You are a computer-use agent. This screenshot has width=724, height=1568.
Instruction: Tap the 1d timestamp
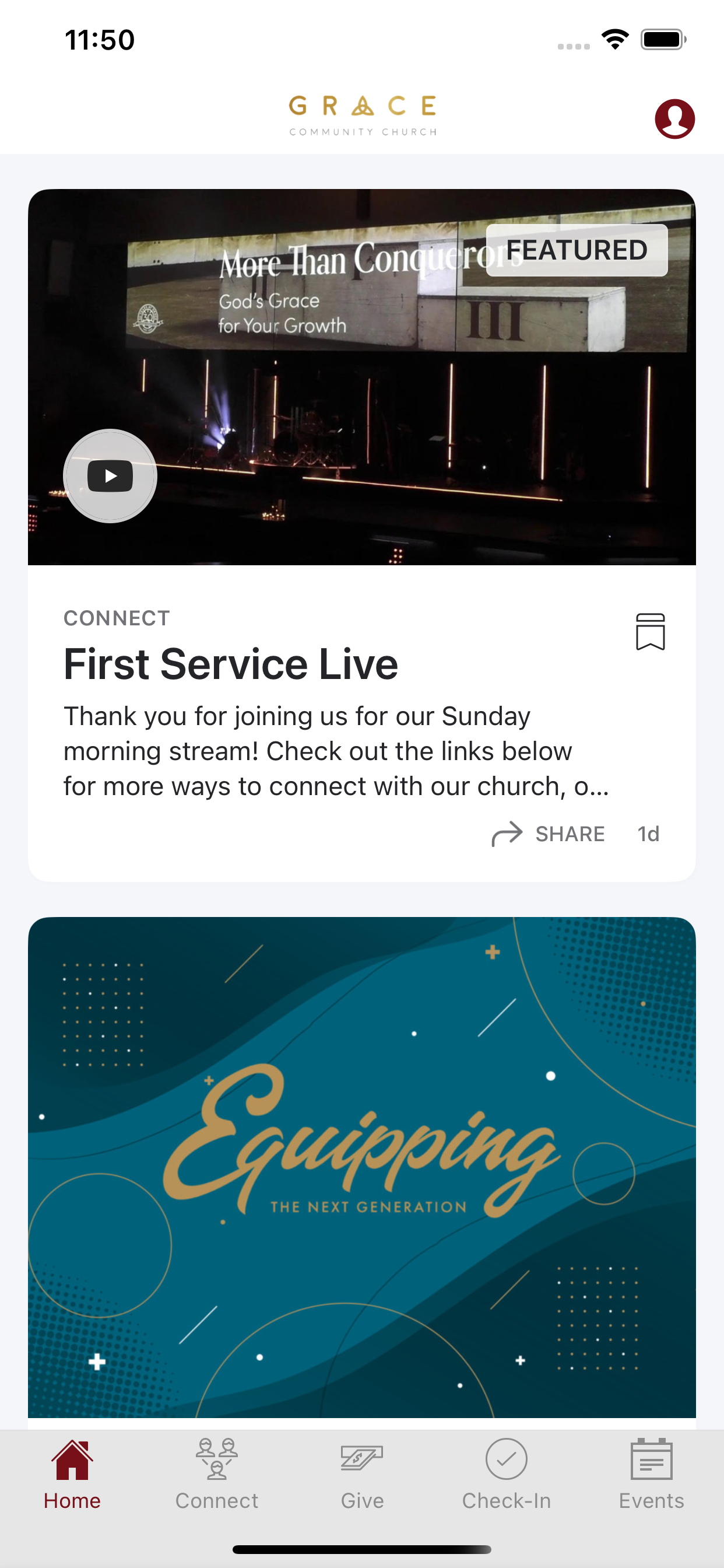coord(648,834)
